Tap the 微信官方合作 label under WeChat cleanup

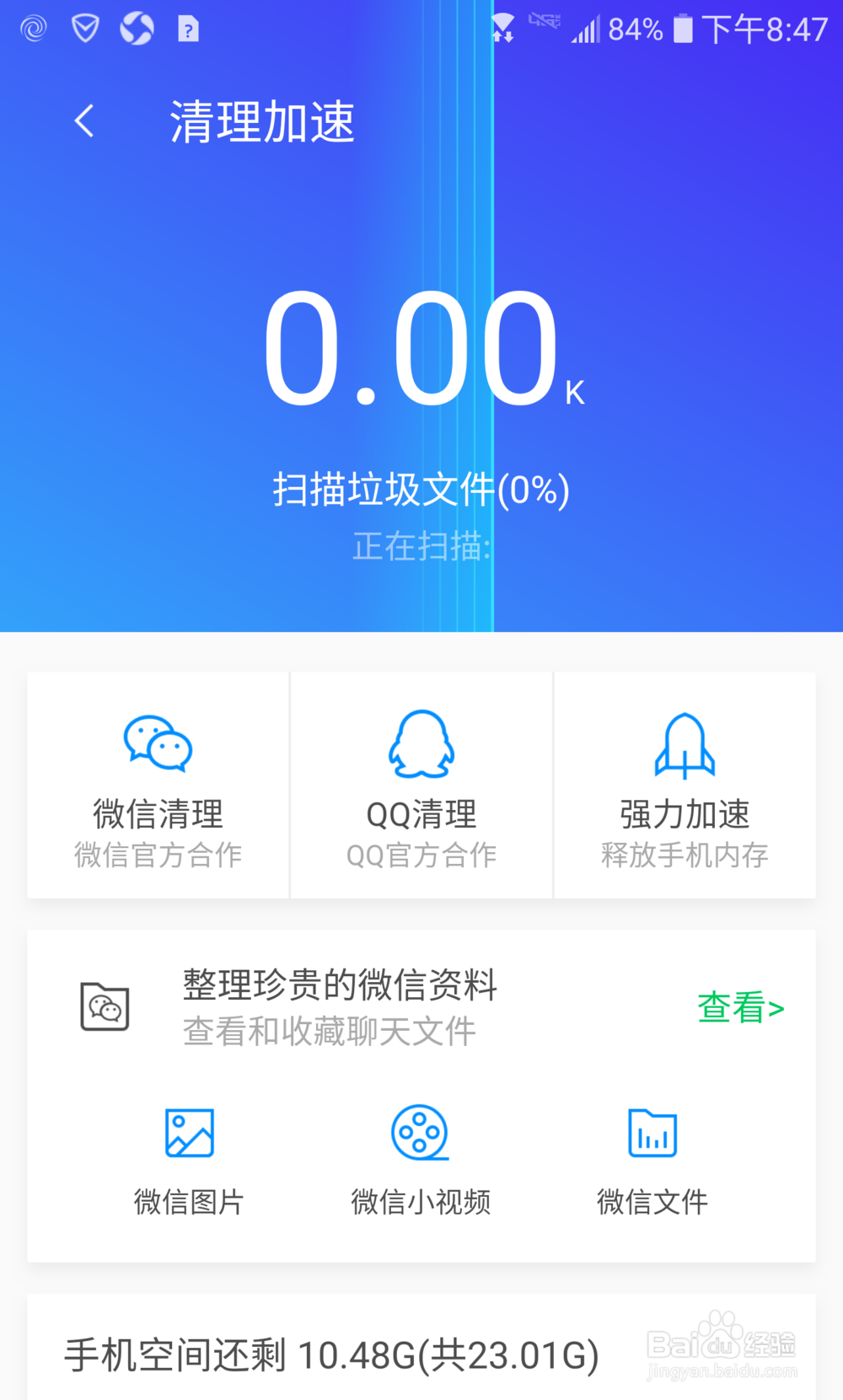tap(157, 855)
